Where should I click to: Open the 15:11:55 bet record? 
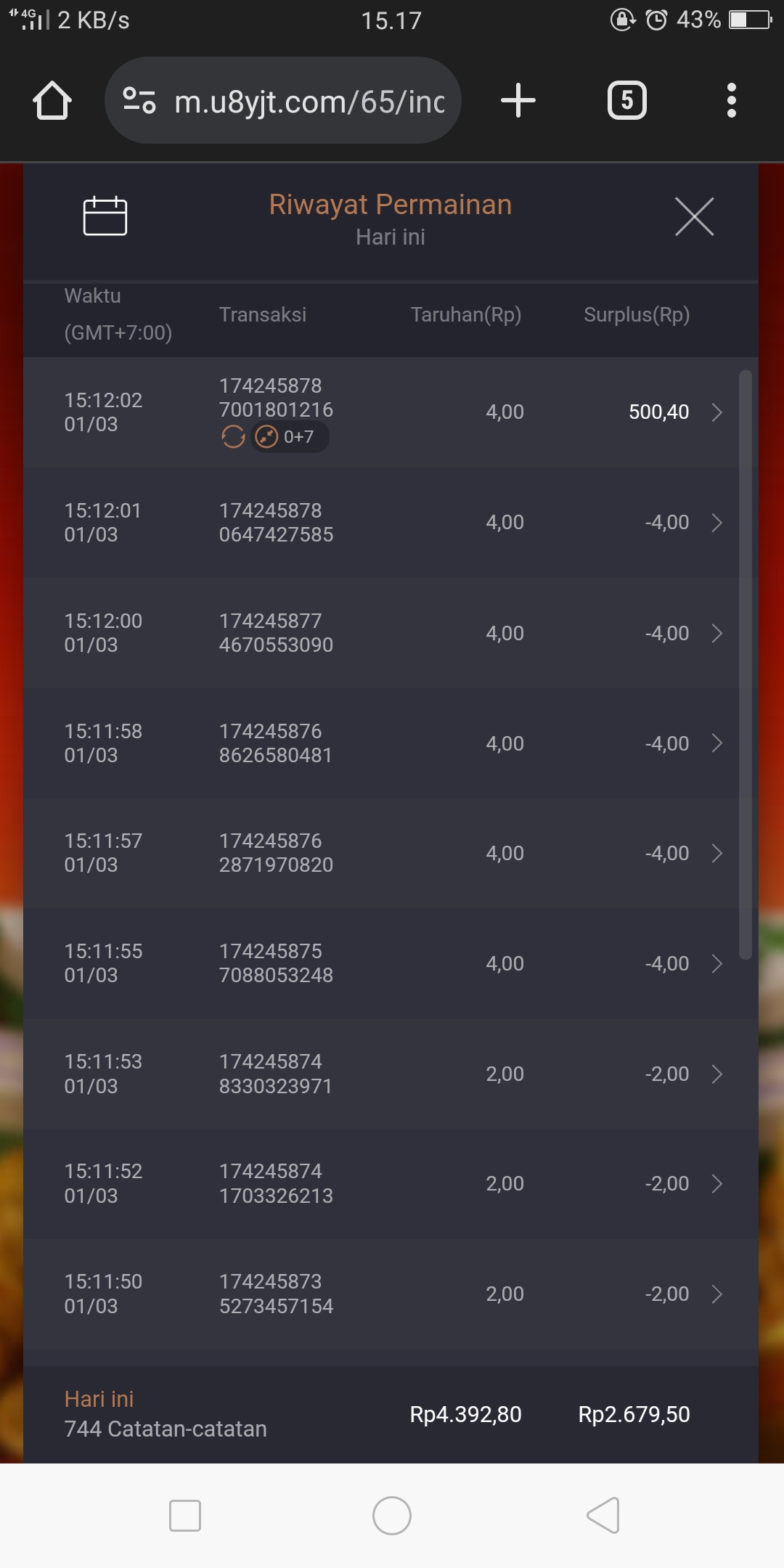(716, 963)
